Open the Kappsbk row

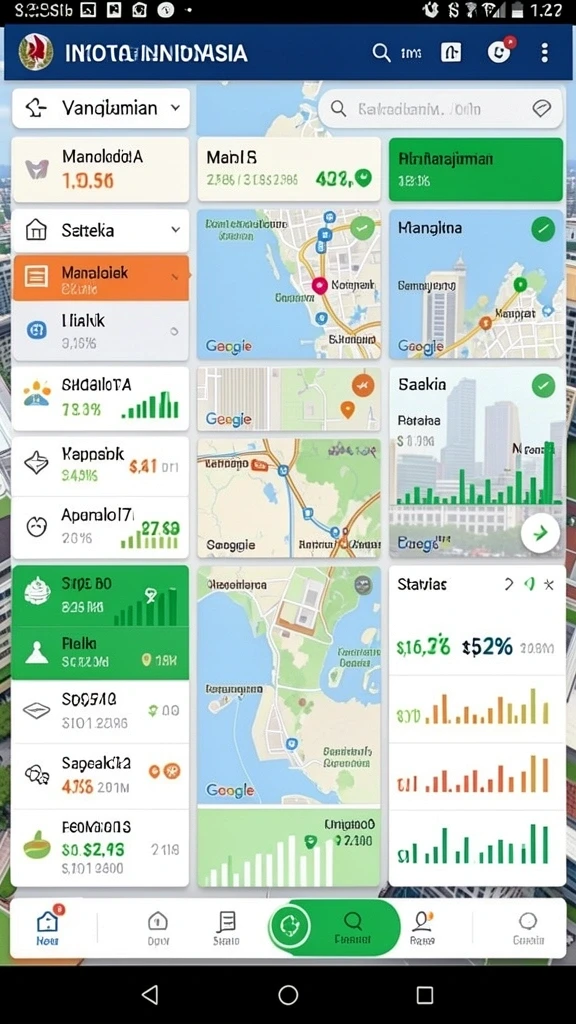[101, 465]
